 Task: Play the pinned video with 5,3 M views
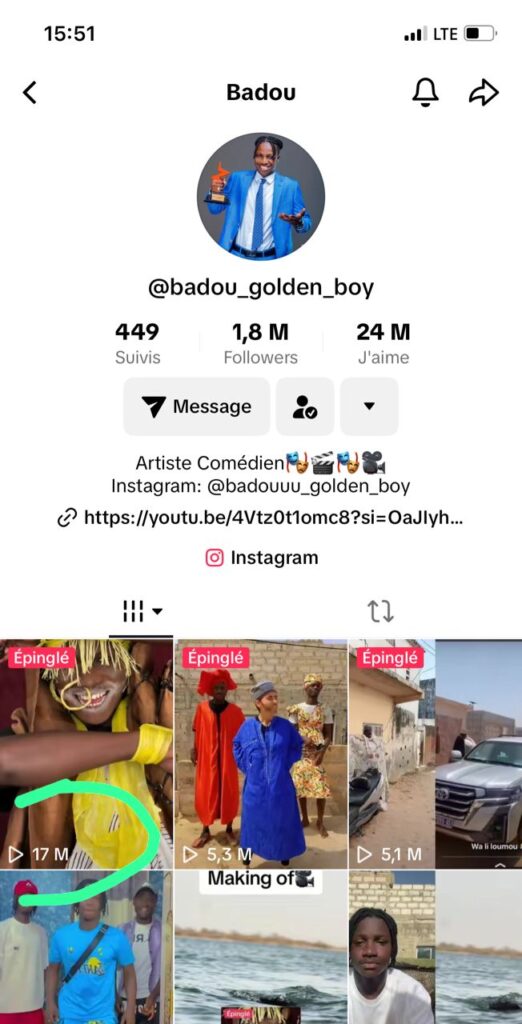261,754
